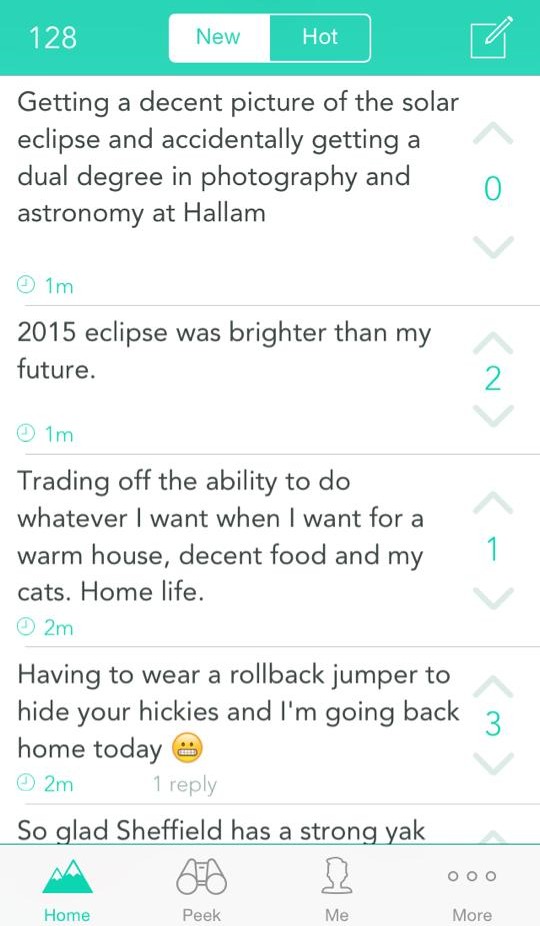Upvote the 'Home life' yak
Screen dimensions: 540x926
click(493, 503)
